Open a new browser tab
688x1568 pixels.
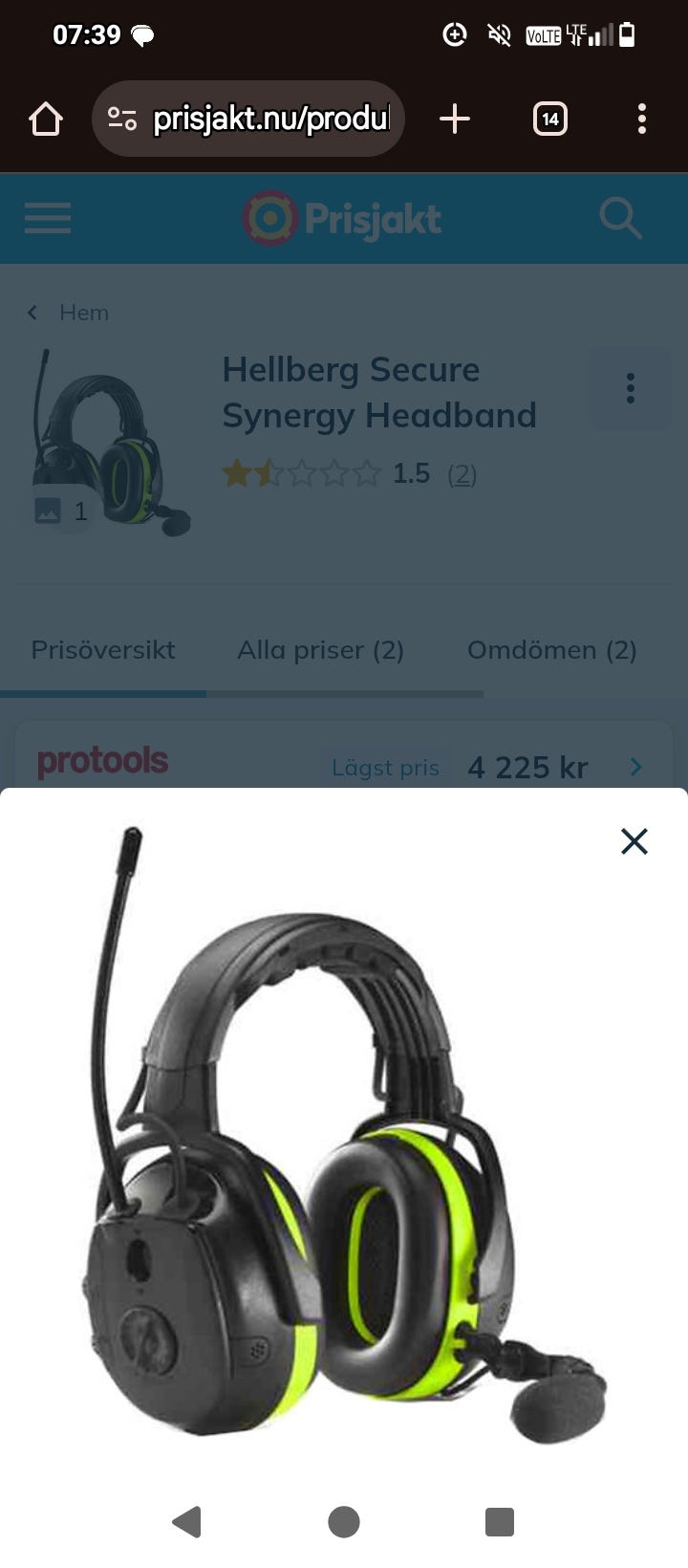click(x=455, y=120)
